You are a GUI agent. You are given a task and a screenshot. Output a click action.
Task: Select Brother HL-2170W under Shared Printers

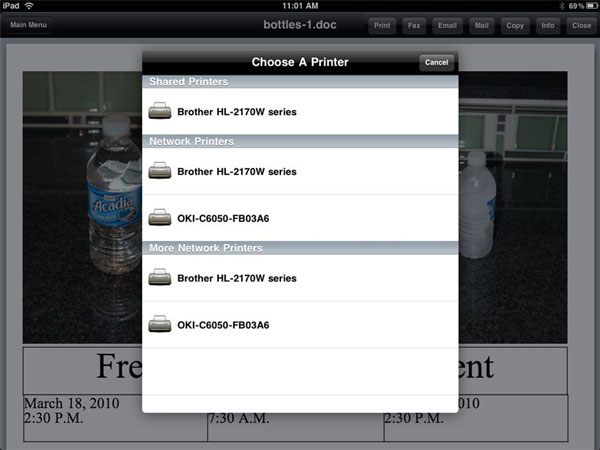[x=300, y=111]
